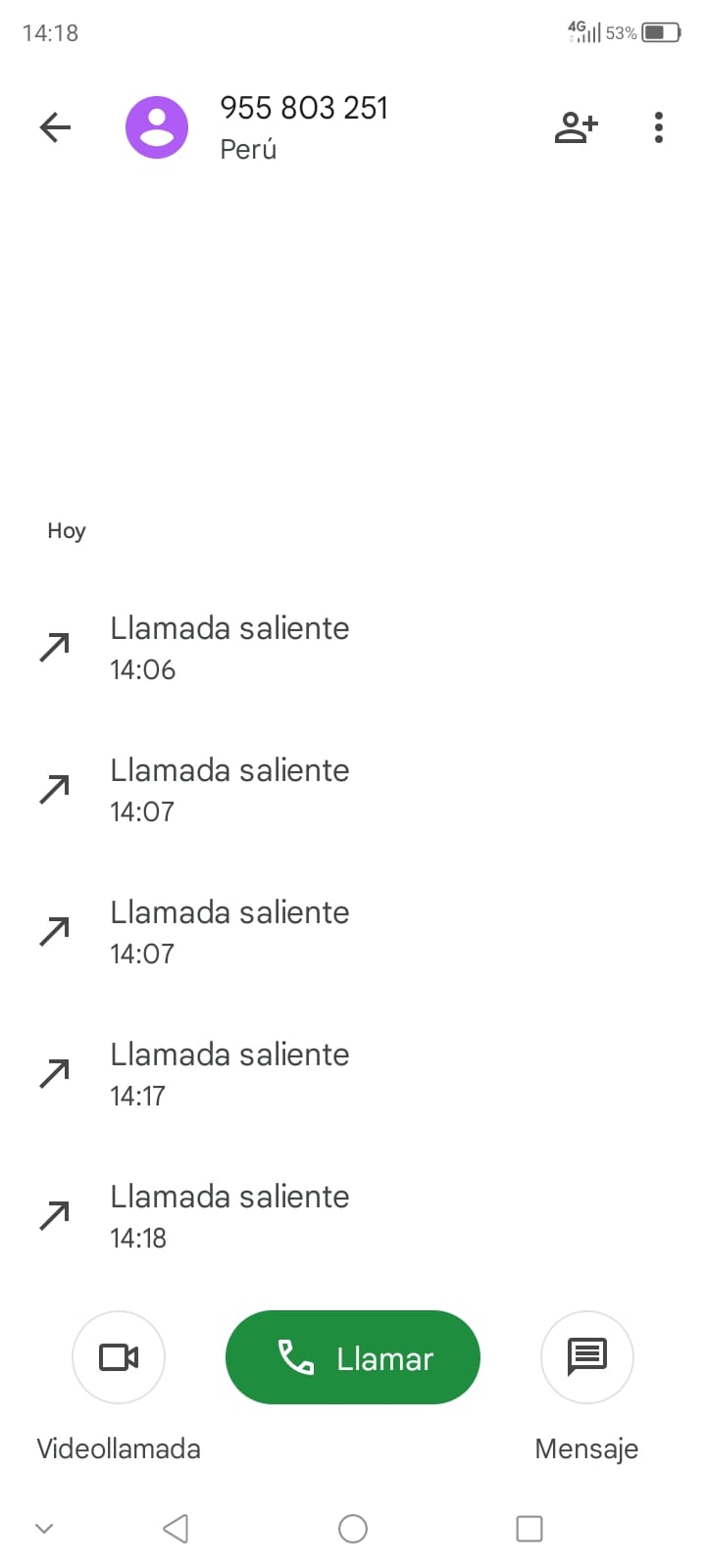This screenshot has height=1568, width=706.
Task: Tap the purple contact avatar
Action: [157, 127]
